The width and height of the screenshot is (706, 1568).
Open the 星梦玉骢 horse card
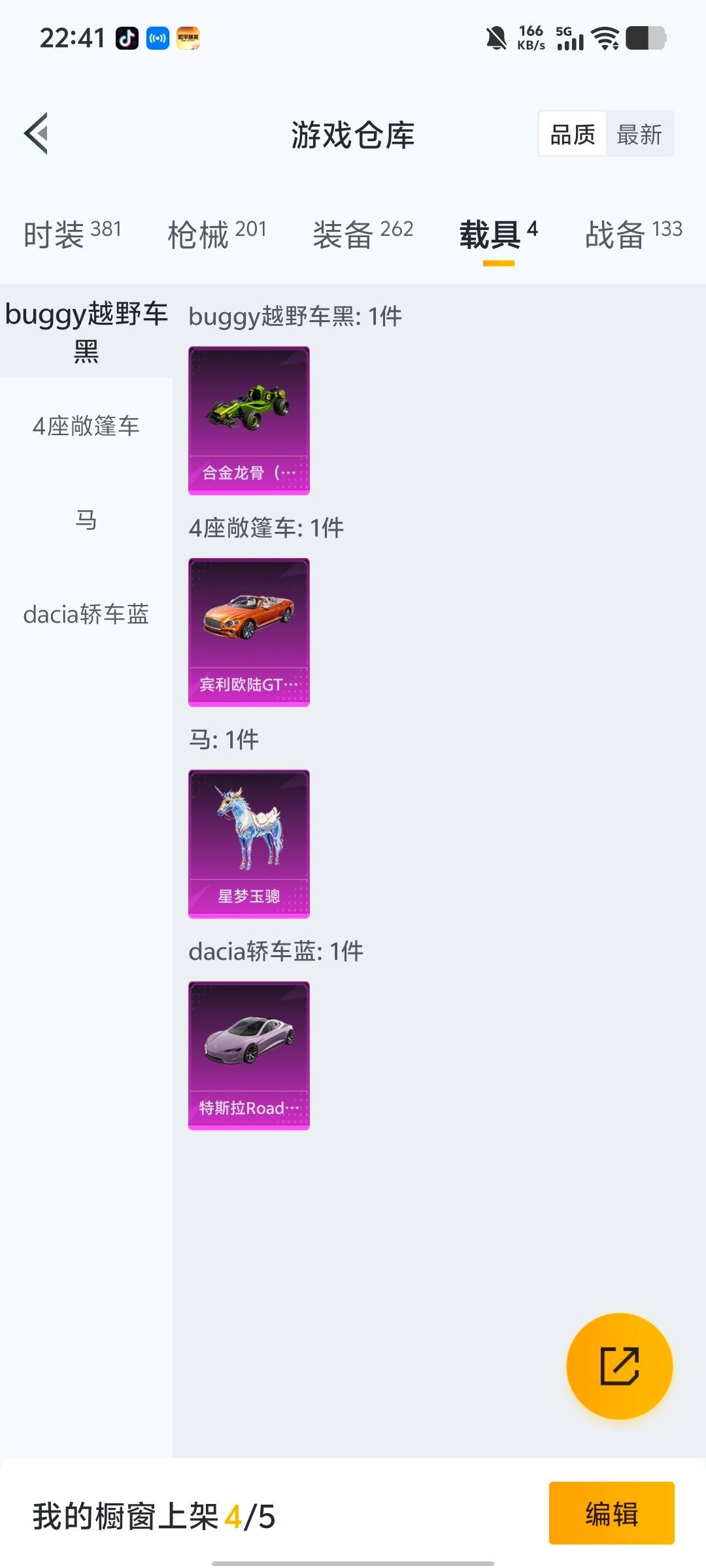point(248,843)
